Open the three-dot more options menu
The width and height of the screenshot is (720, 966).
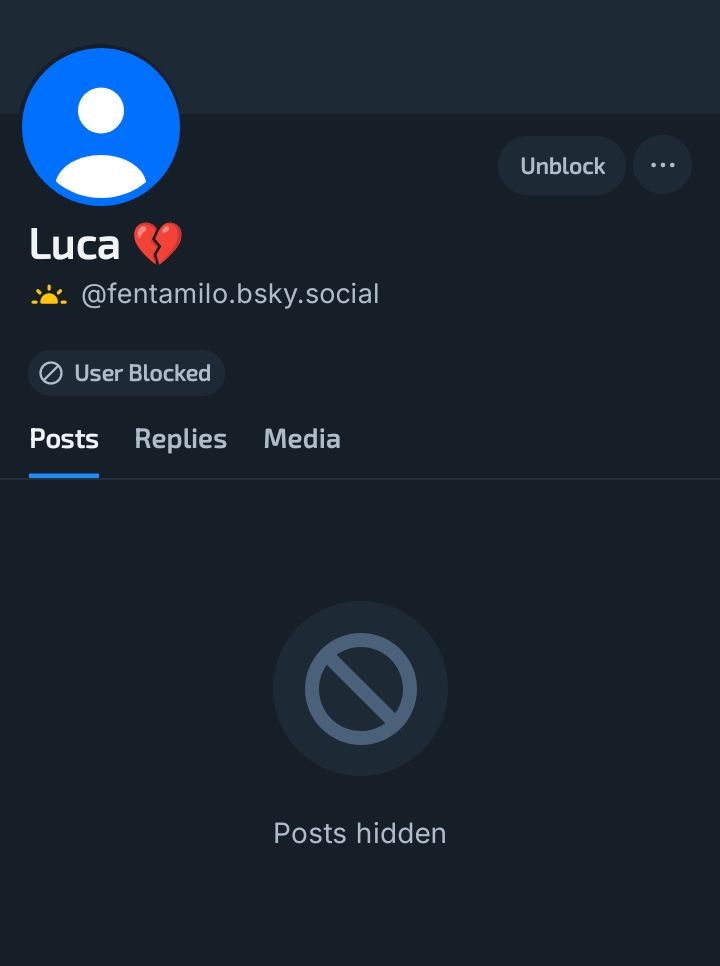[663, 165]
